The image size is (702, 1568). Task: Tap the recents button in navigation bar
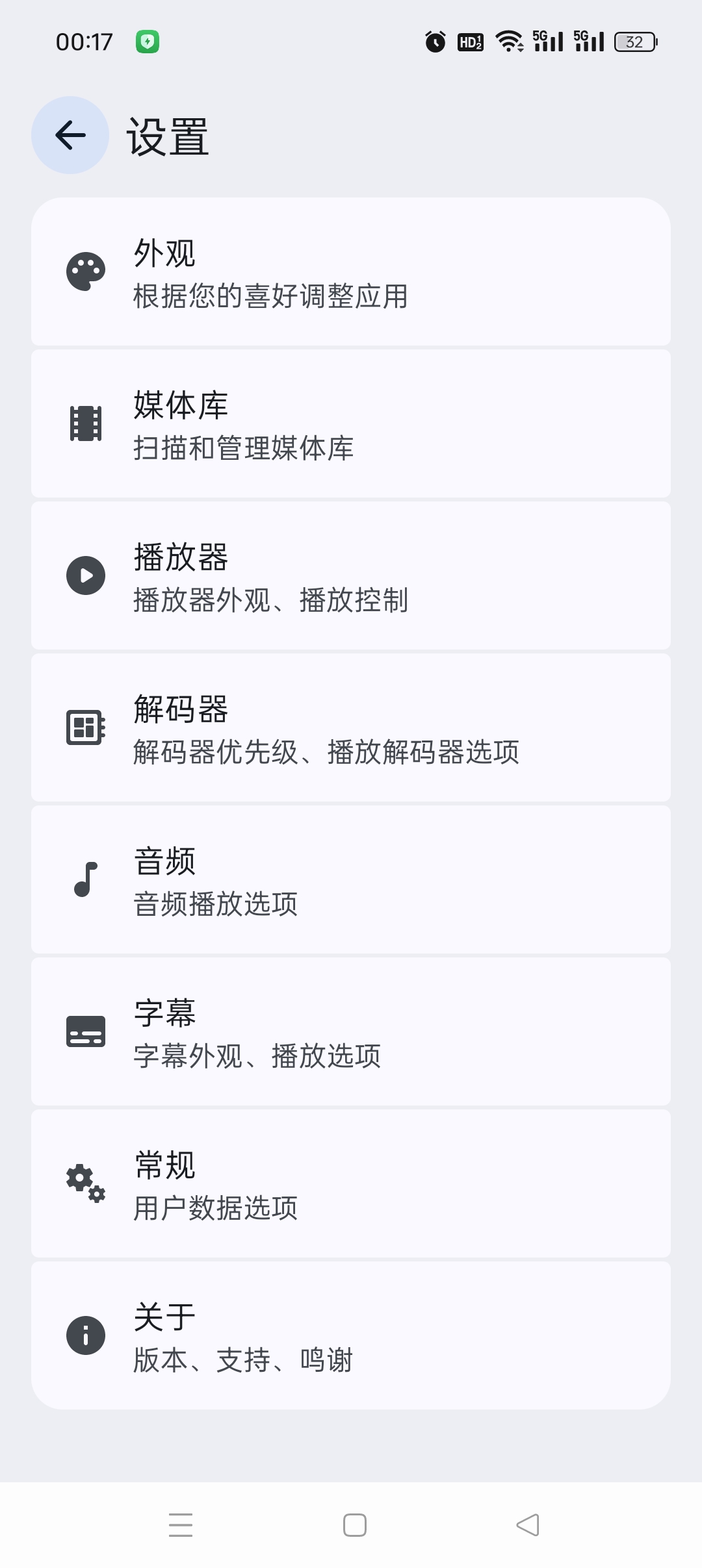pos(181,1525)
